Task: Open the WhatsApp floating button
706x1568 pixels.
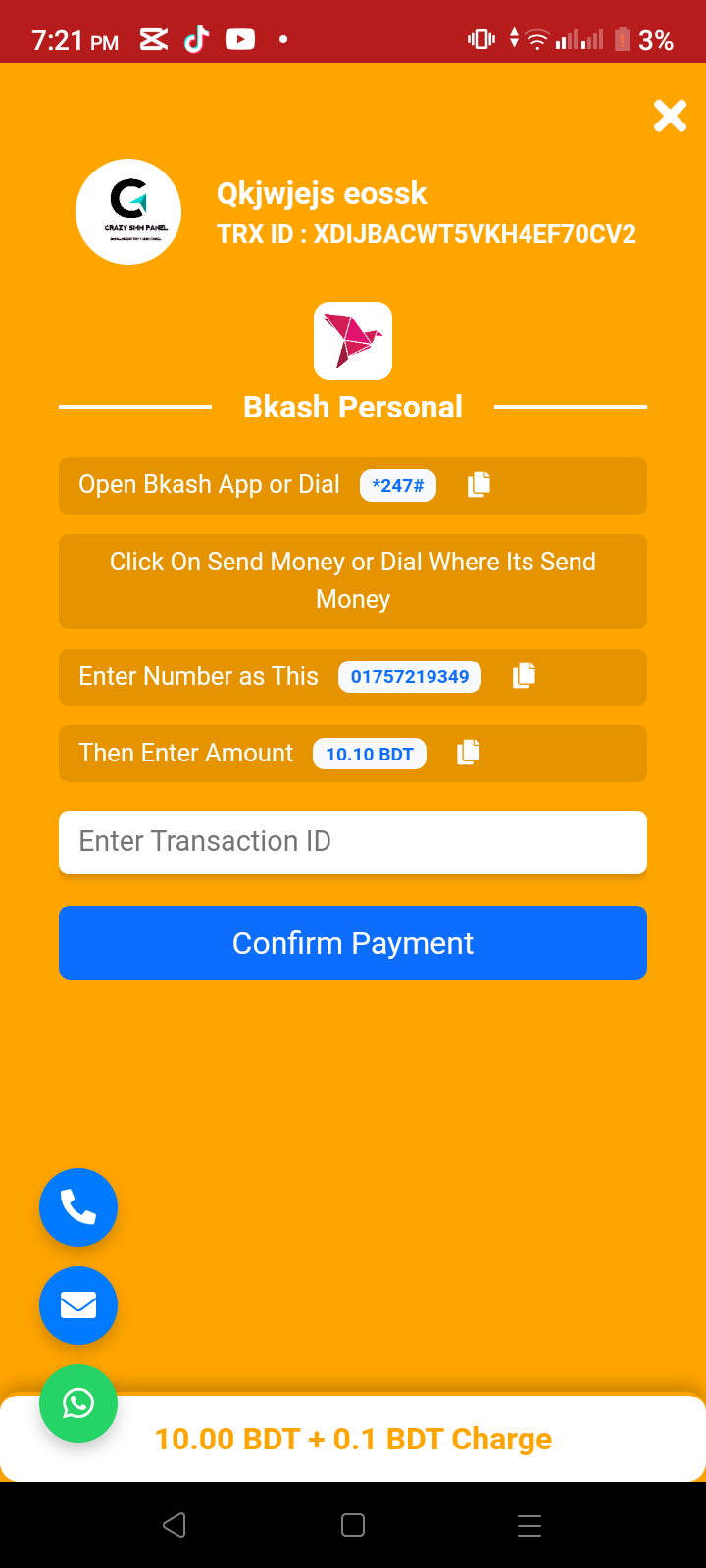Action: click(x=78, y=1403)
